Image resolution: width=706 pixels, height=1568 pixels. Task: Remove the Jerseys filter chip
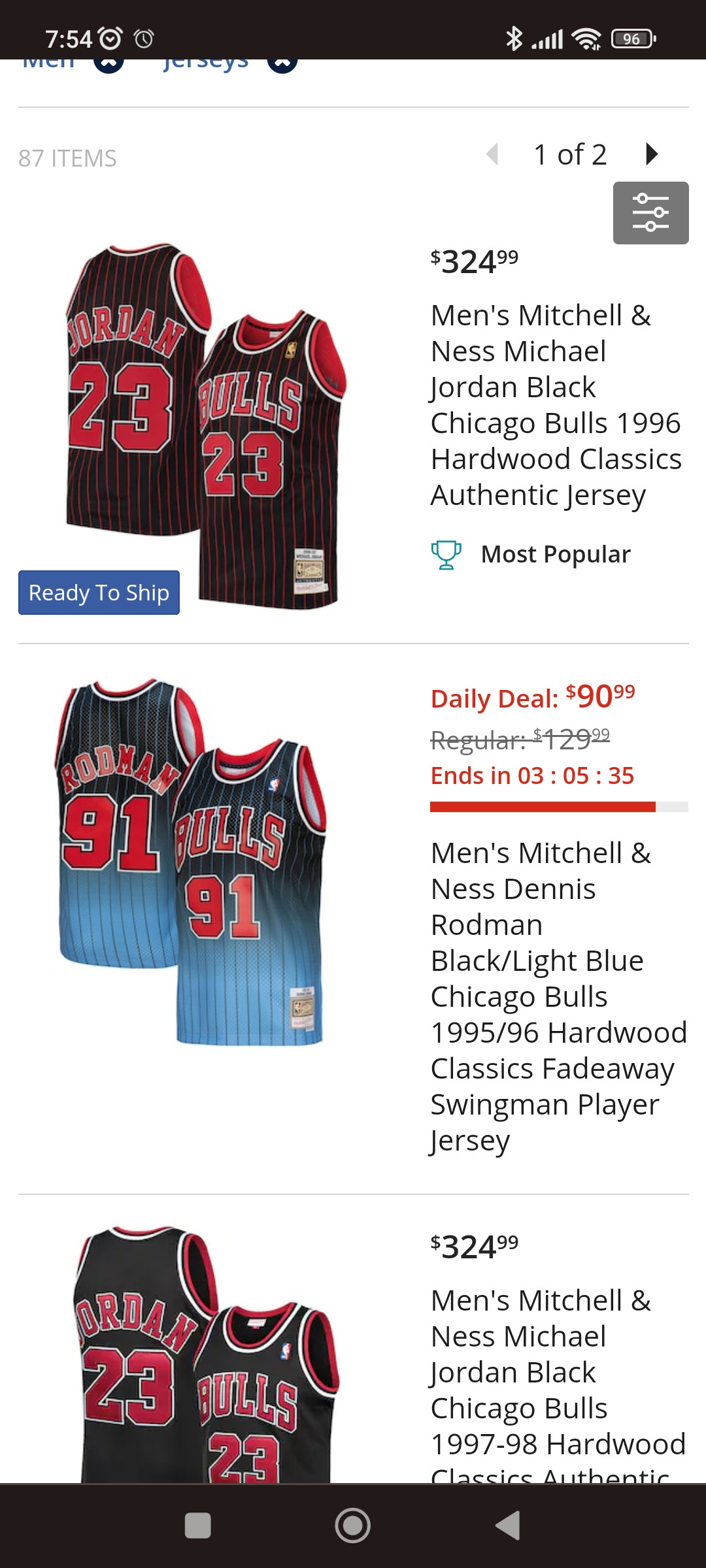coord(282,64)
